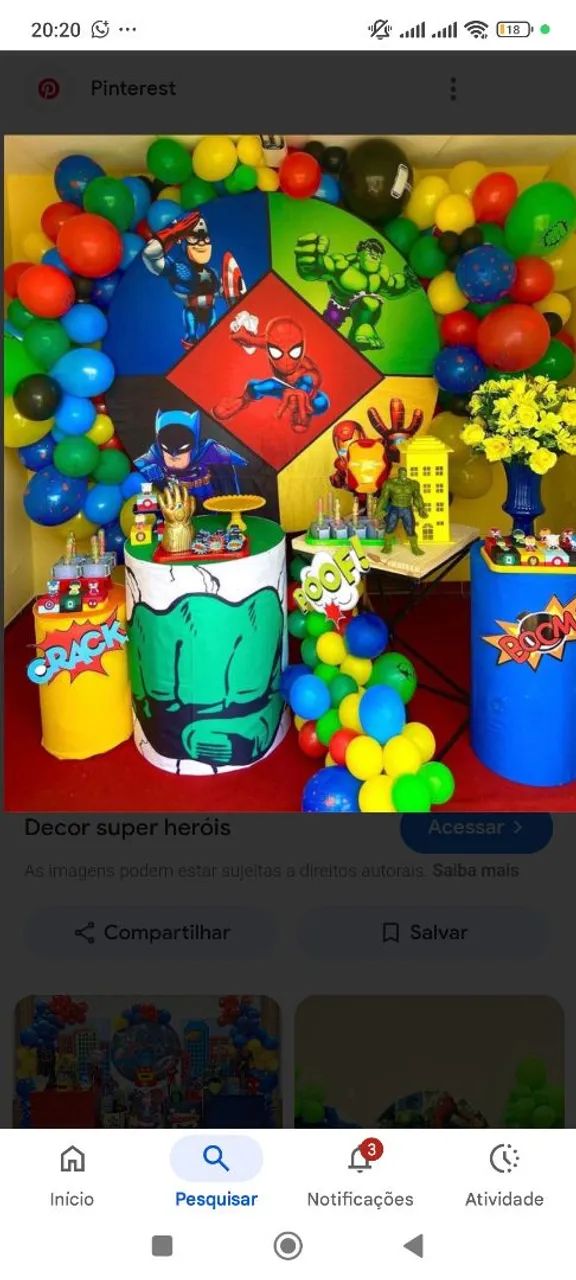
Task: Open the blue superhero party thumbnail
Action: (148, 1061)
